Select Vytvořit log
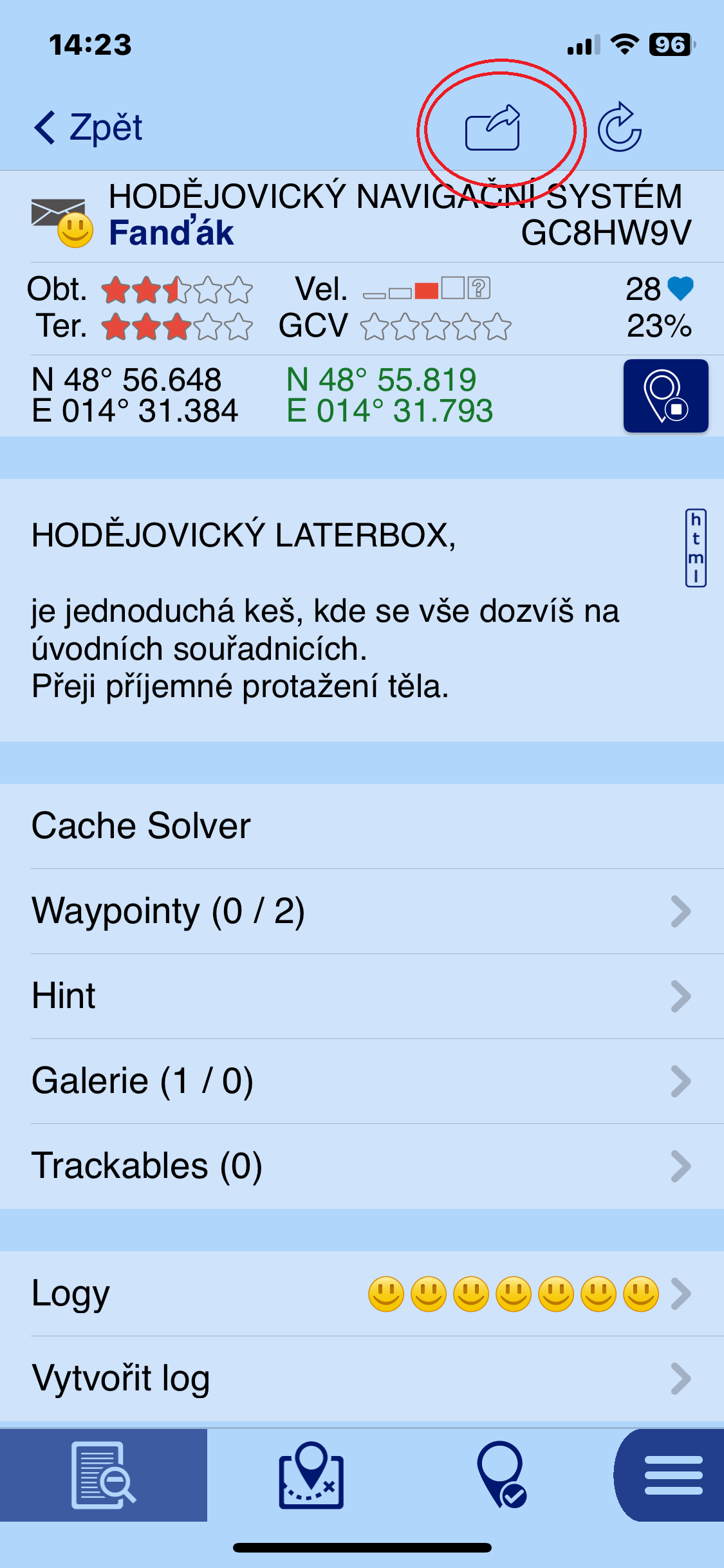724x1568 pixels. coord(362,1379)
